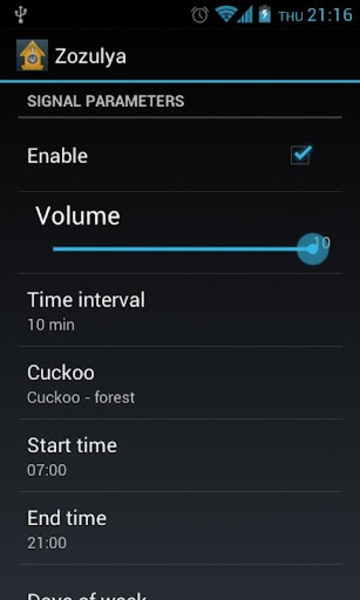Tap the Volume slider track
This screenshot has height=600, width=360.
pos(183,249)
